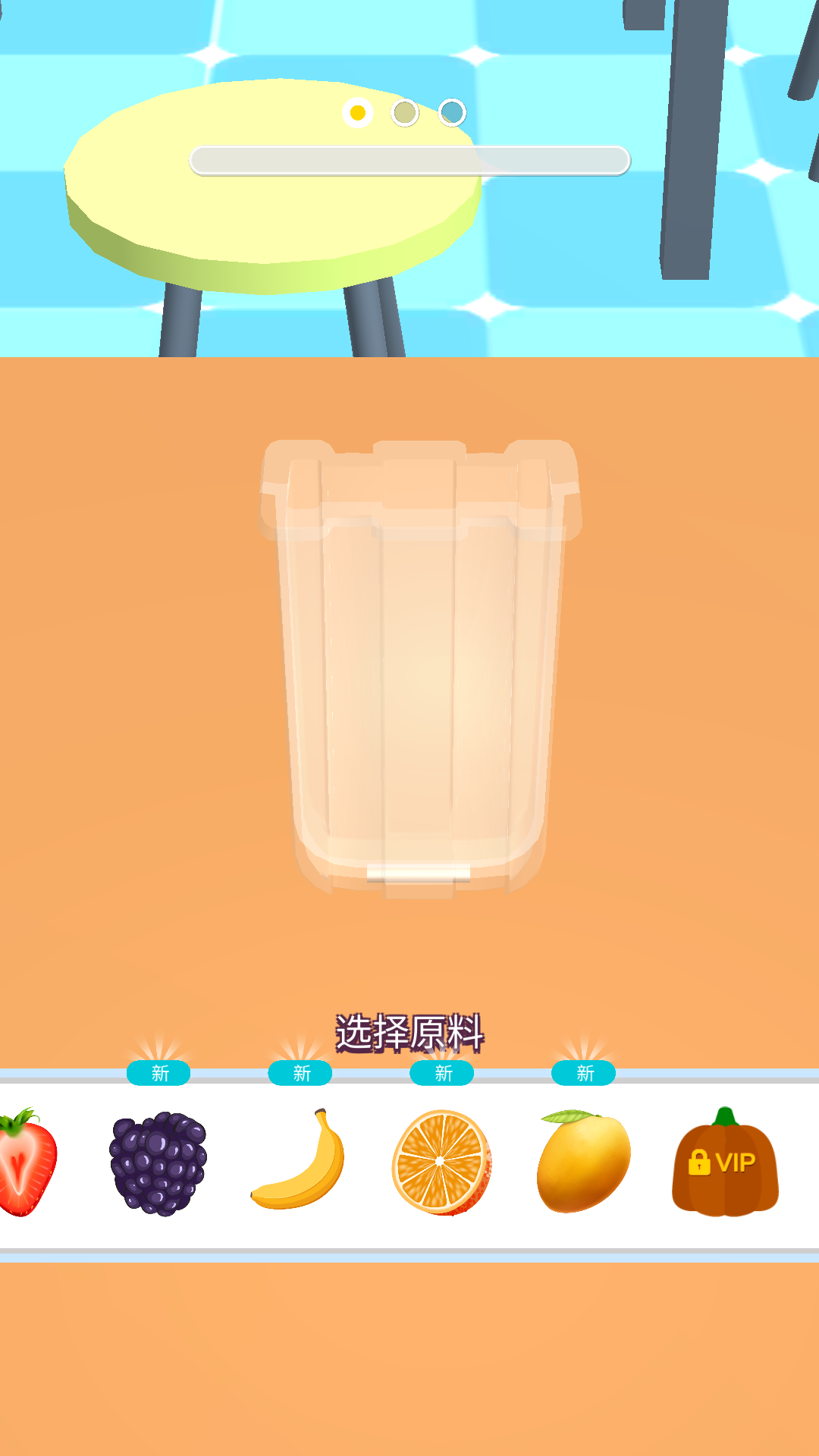
Task: Choose the blackberry ingredient
Action: tap(158, 1164)
